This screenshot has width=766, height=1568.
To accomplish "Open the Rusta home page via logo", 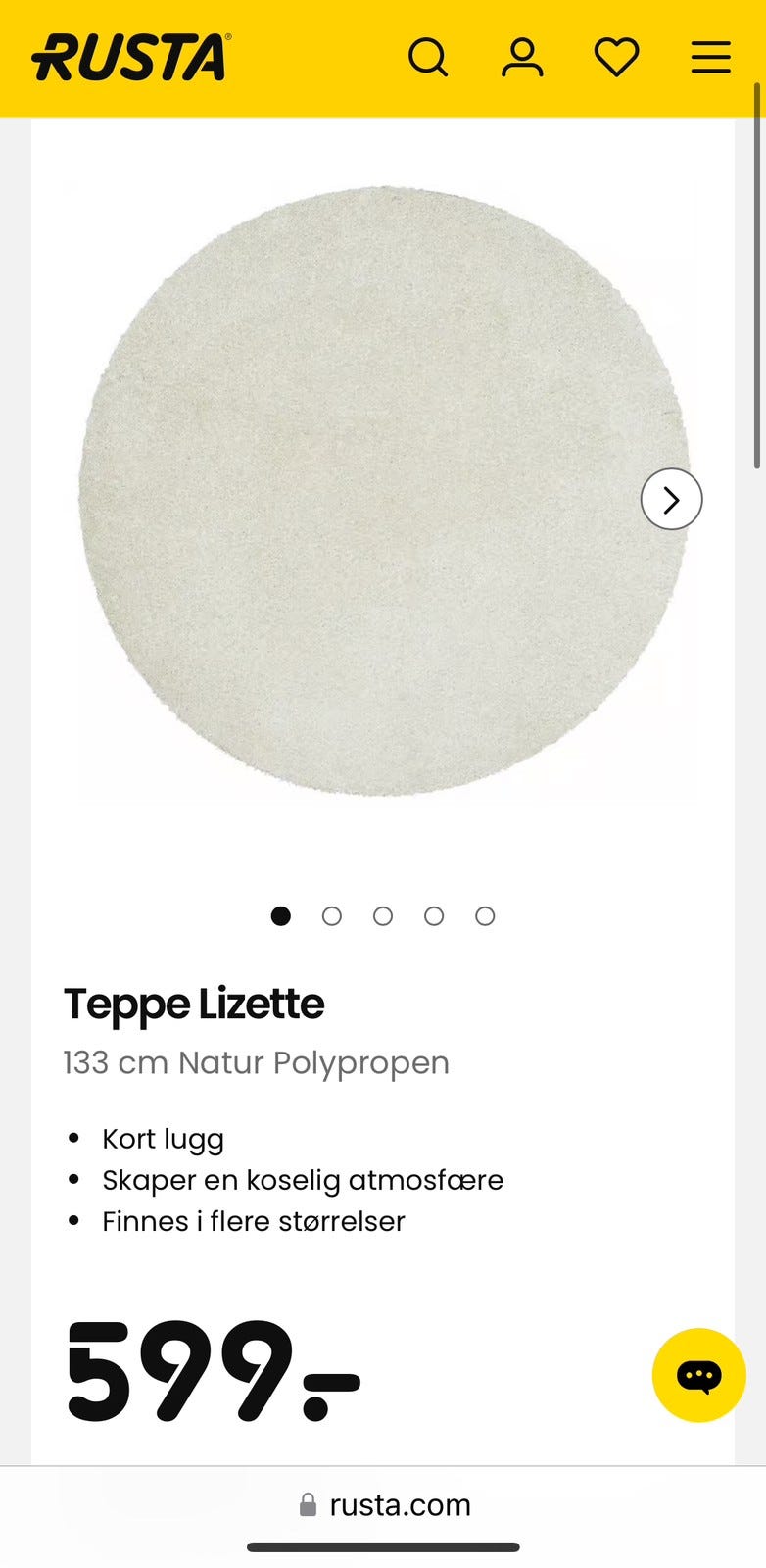I will click(128, 57).
